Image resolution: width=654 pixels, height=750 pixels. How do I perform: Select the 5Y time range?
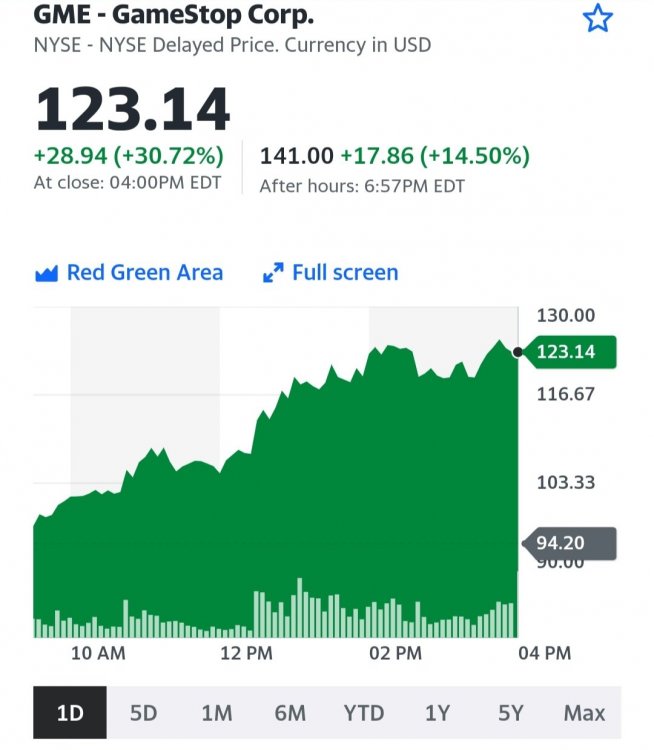pos(510,712)
